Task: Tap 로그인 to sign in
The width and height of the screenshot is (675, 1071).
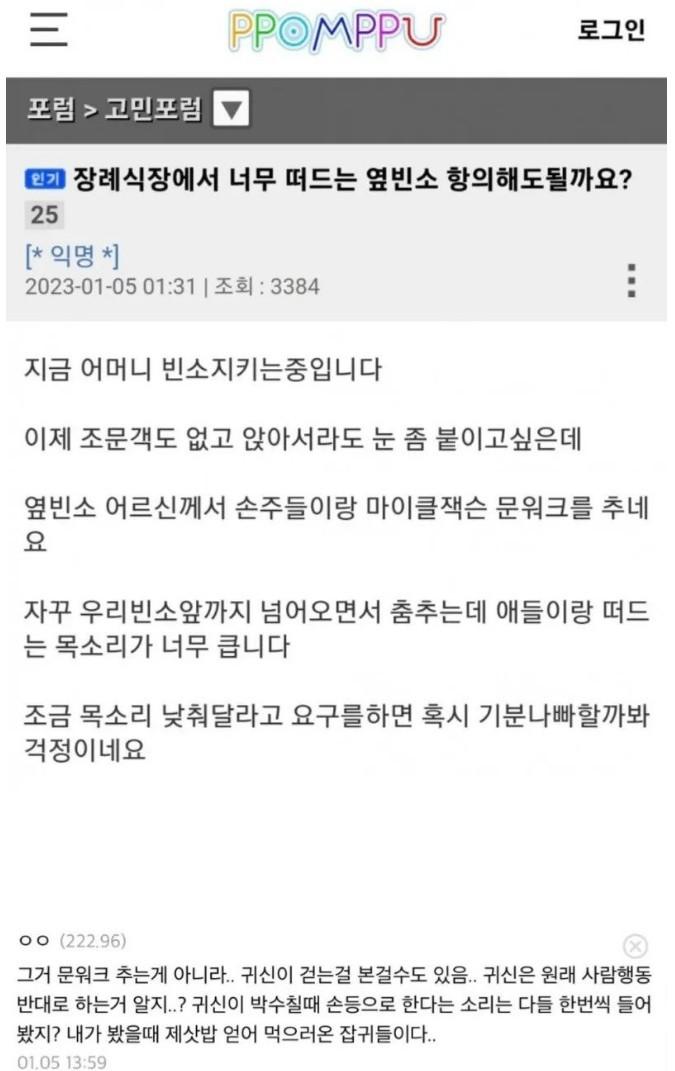Action: [x=610, y=30]
